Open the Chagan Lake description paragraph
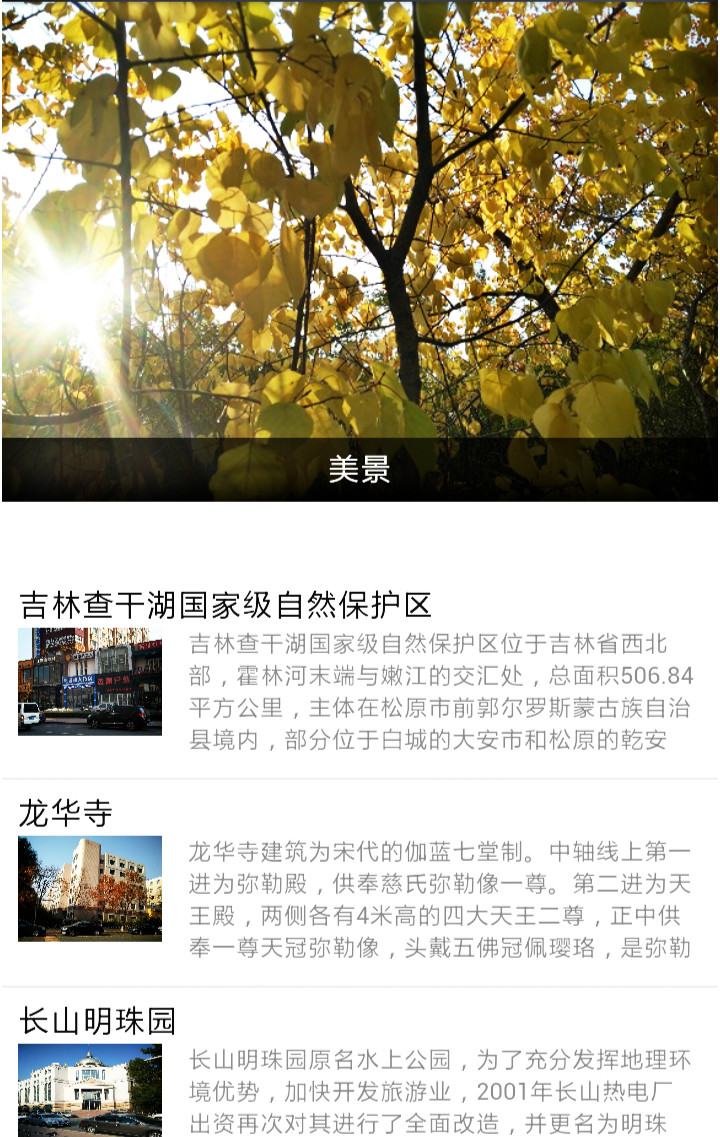 [x=440, y=690]
